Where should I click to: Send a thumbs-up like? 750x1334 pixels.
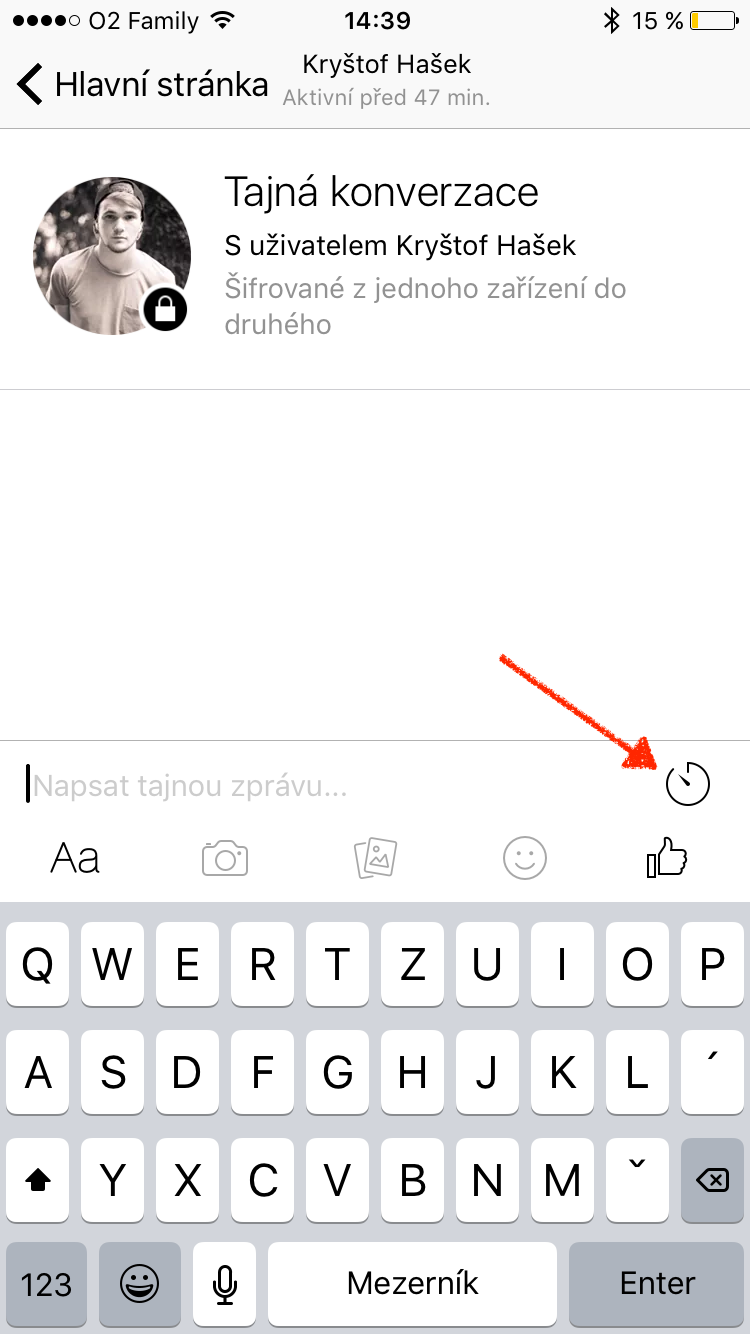coord(668,858)
